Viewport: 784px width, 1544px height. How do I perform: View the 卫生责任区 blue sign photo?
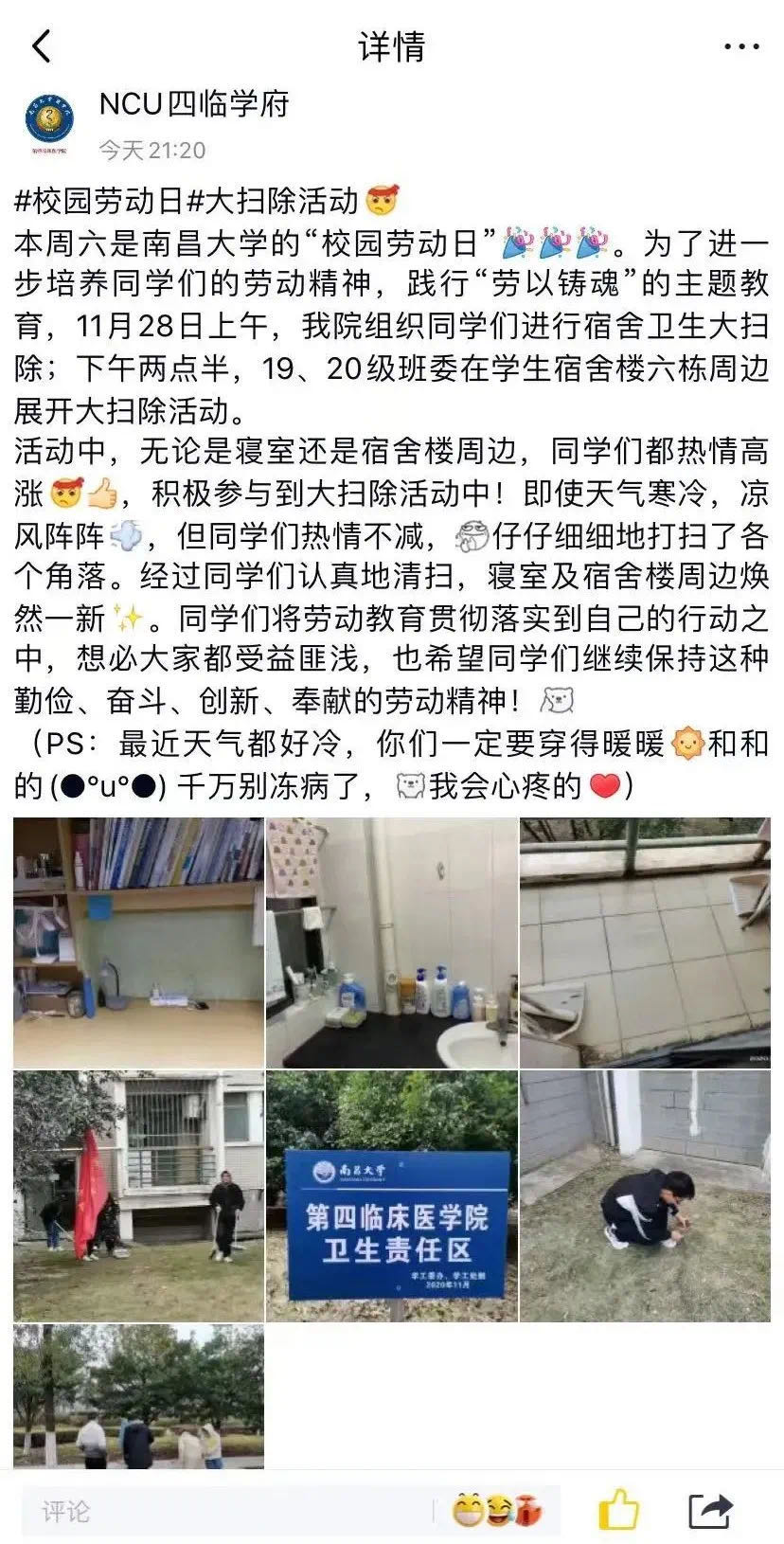click(392, 1196)
